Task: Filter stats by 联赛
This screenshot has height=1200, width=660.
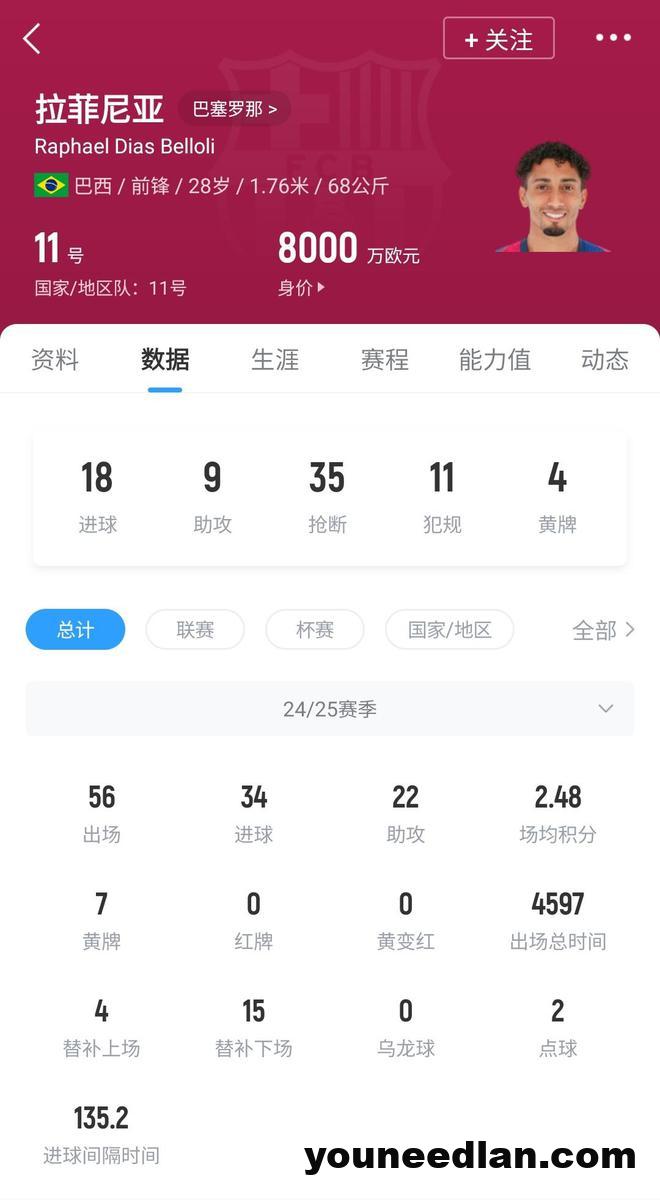Action: point(195,630)
